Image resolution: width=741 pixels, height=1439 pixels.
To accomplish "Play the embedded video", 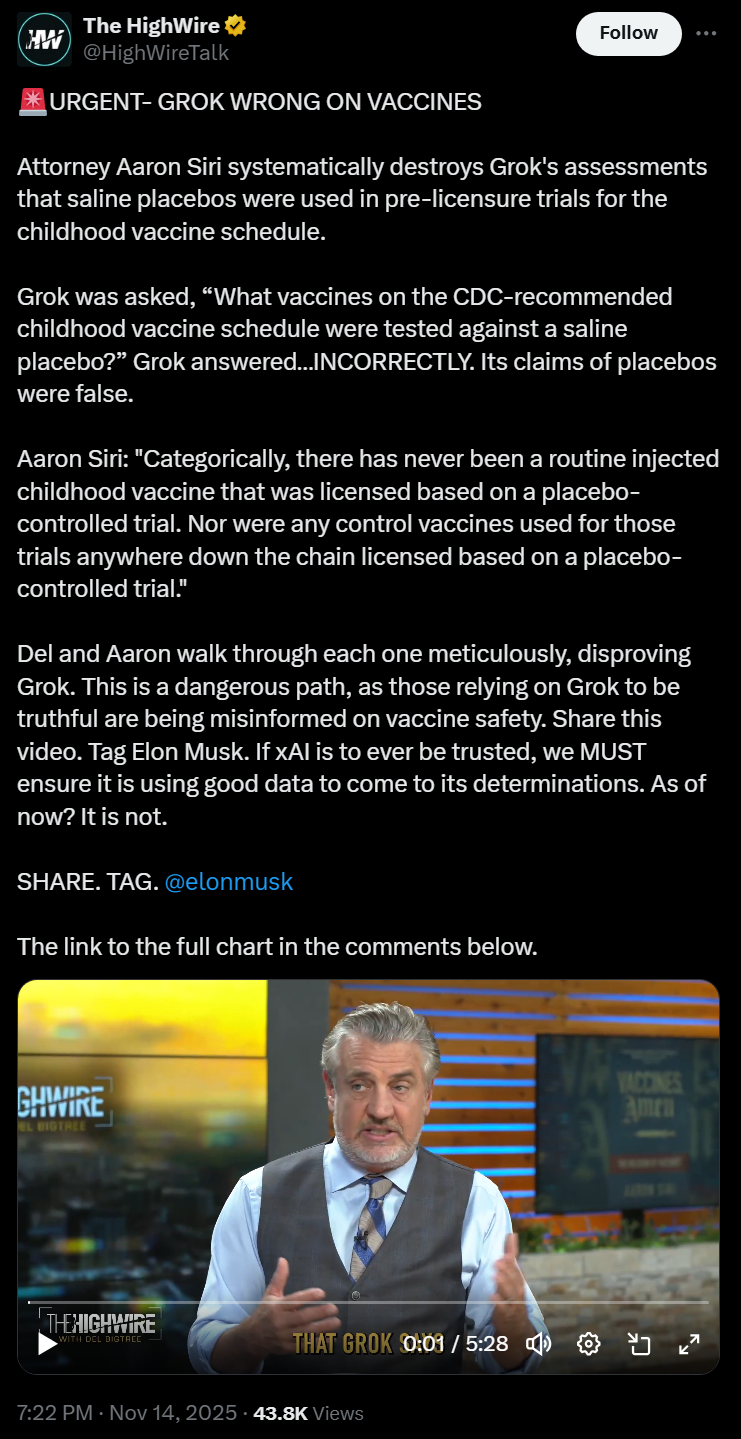I will click(x=47, y=1343).
